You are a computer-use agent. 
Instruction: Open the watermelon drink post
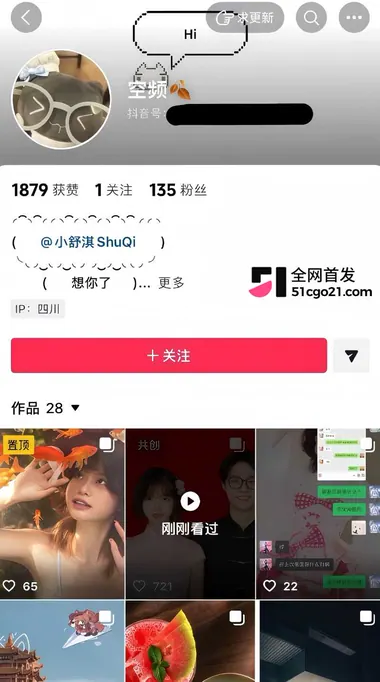coord(190,641)
